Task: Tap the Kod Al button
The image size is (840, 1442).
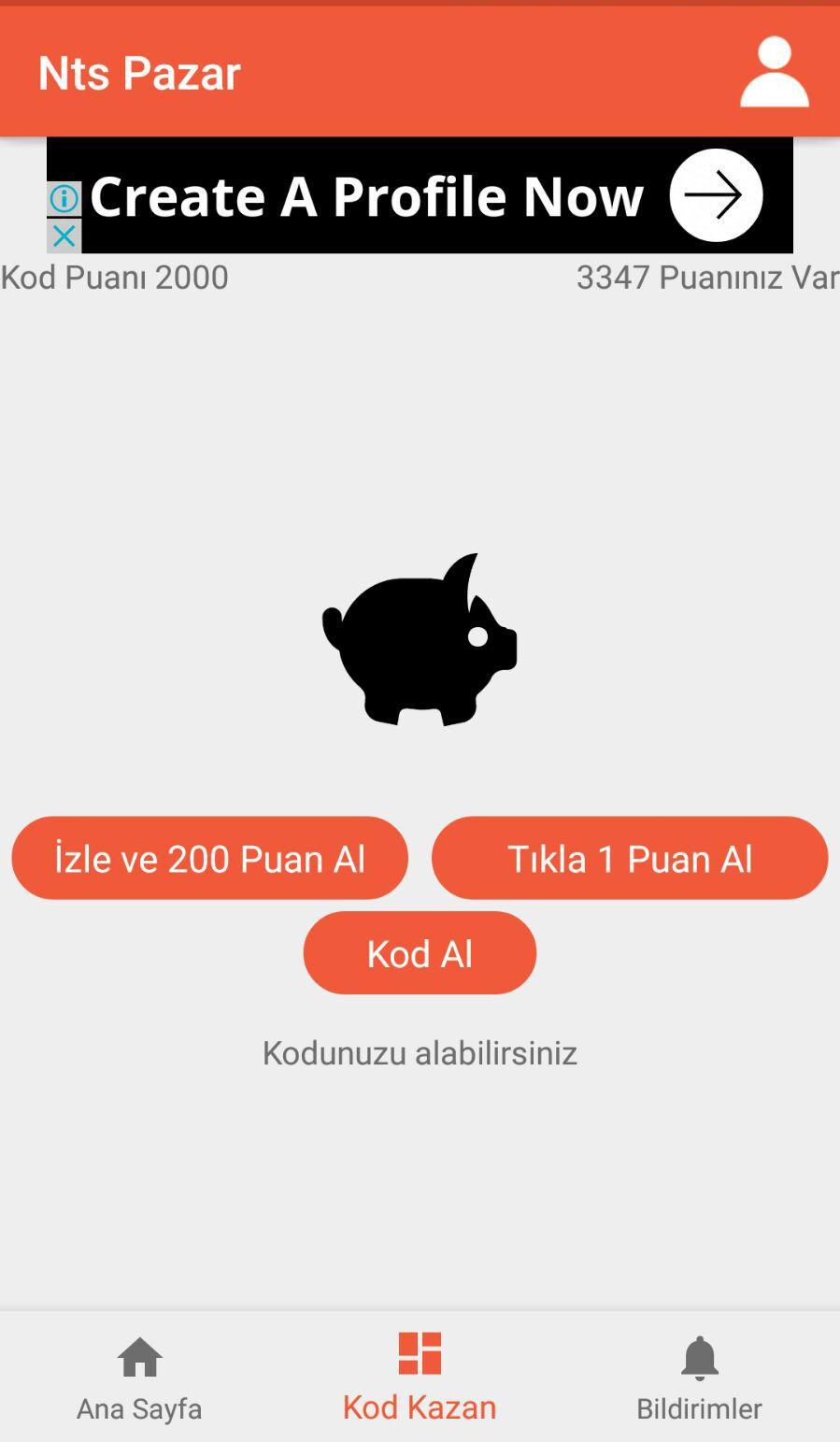Action: coord(420,953)
